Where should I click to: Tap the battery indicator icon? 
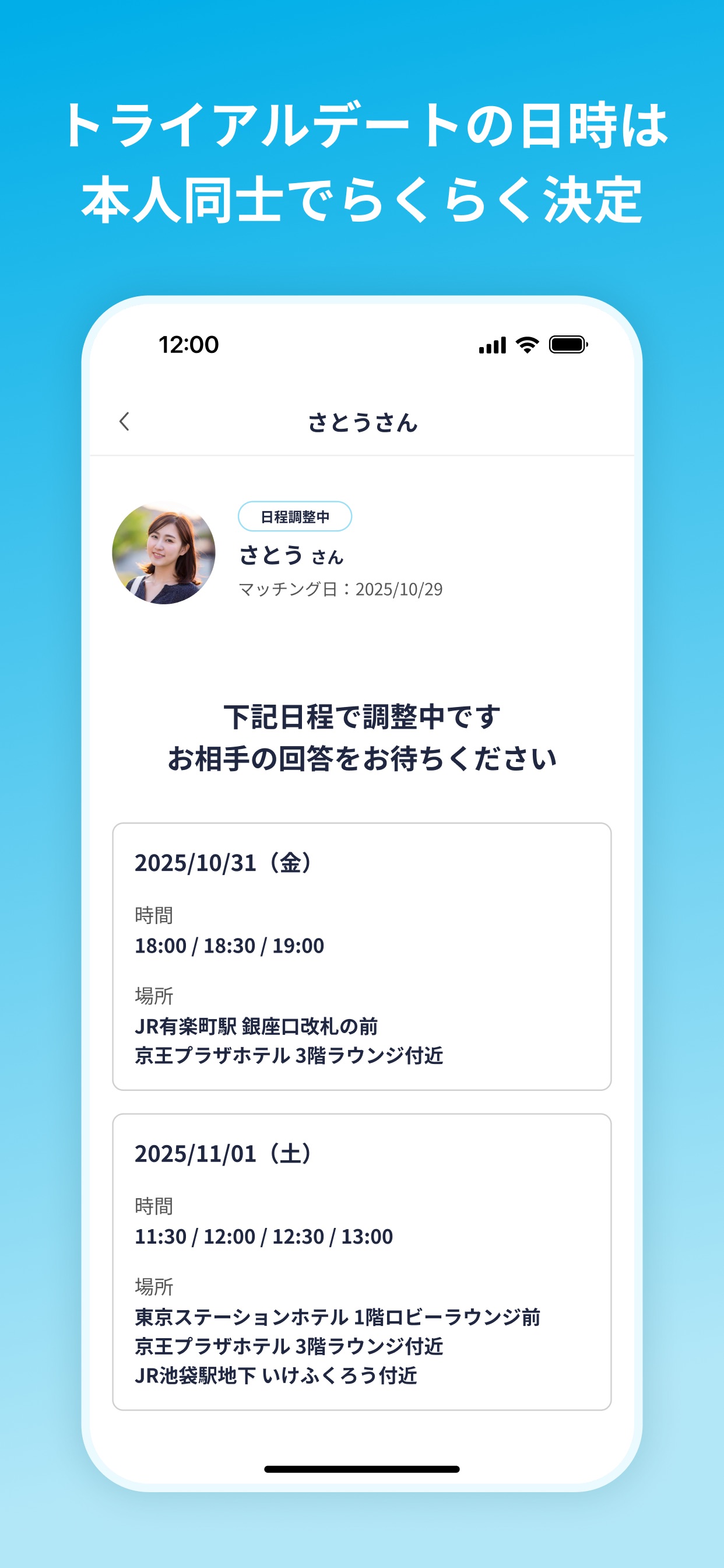[567, 345]
